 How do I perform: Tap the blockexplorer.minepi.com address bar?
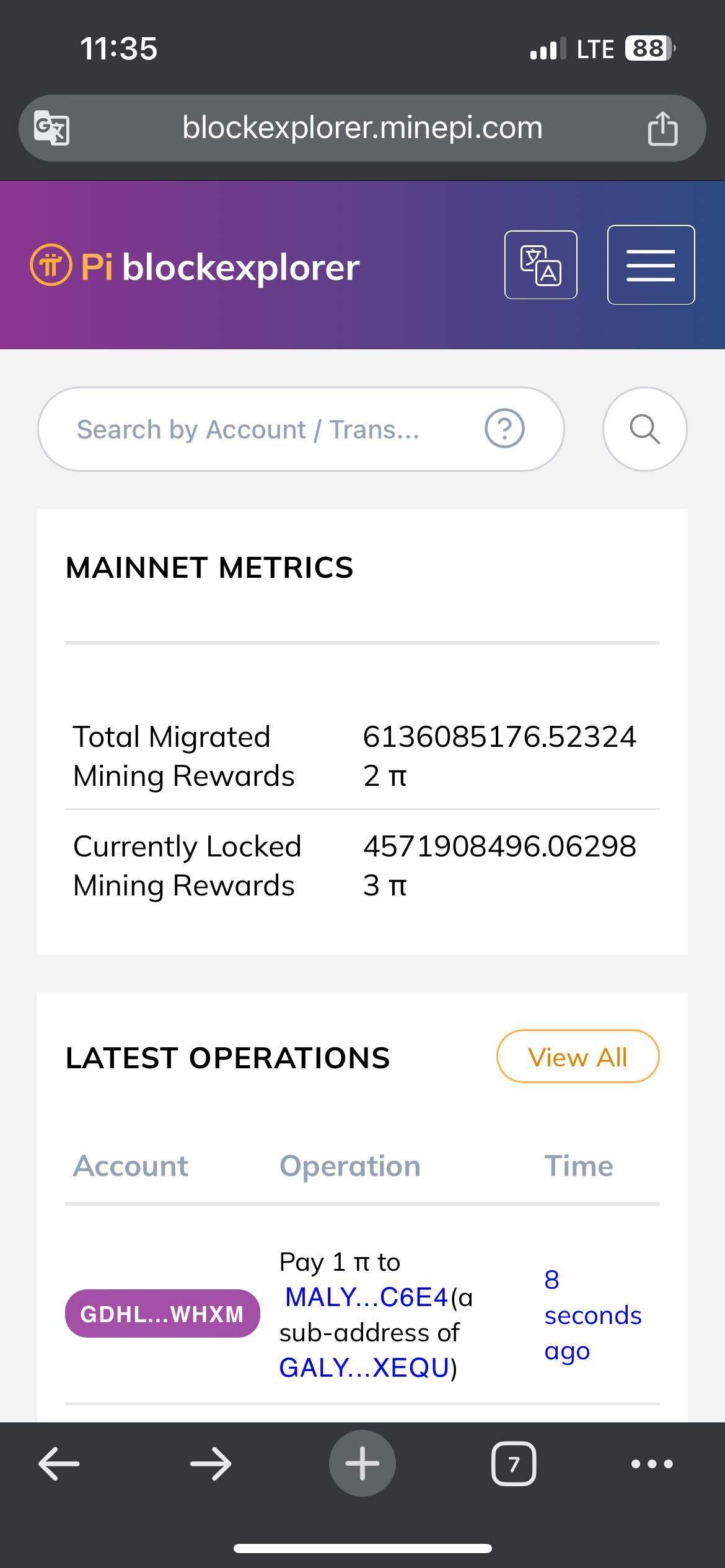click(x=362, y=128)
